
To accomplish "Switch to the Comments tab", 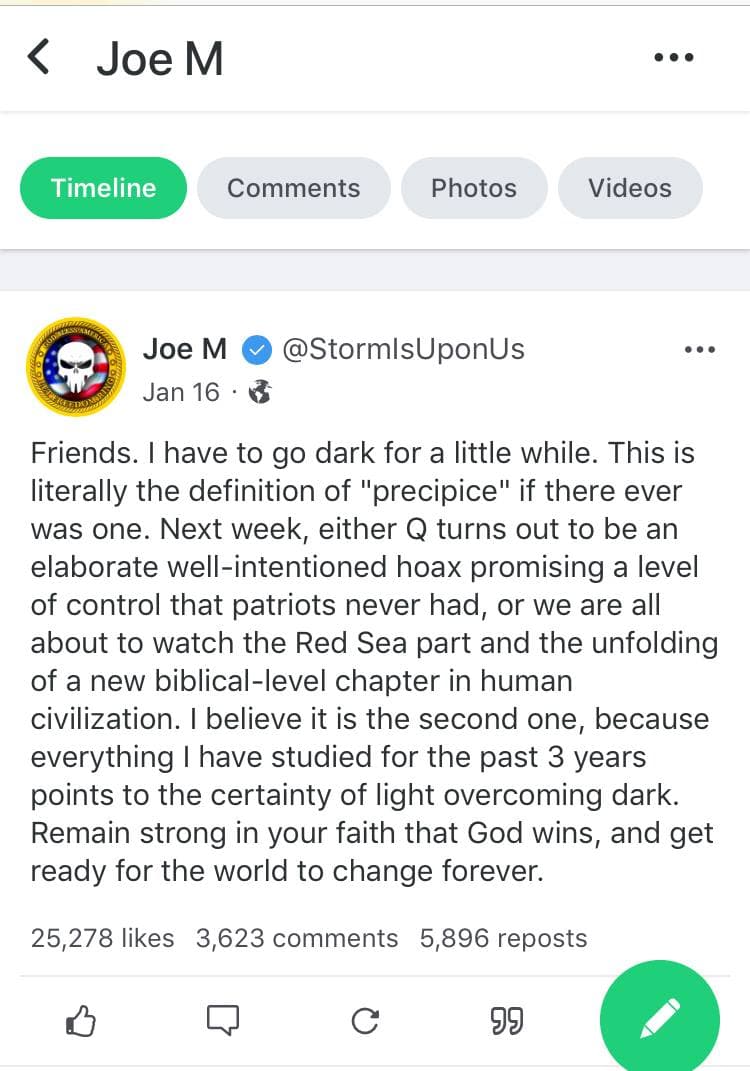I will point(293,188).
